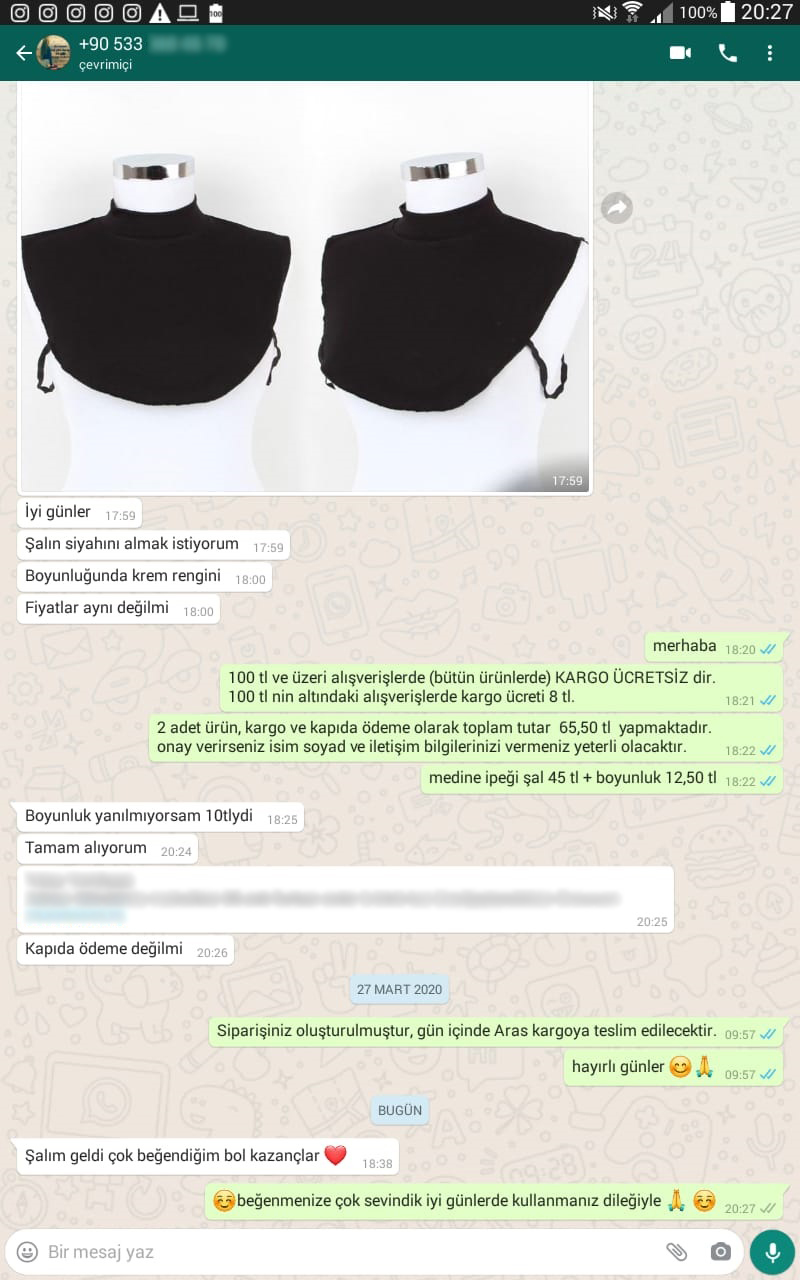The height and width of the screenshot is (1280, 800).
Task: Forward the shared photo
Action: (617, 207)
